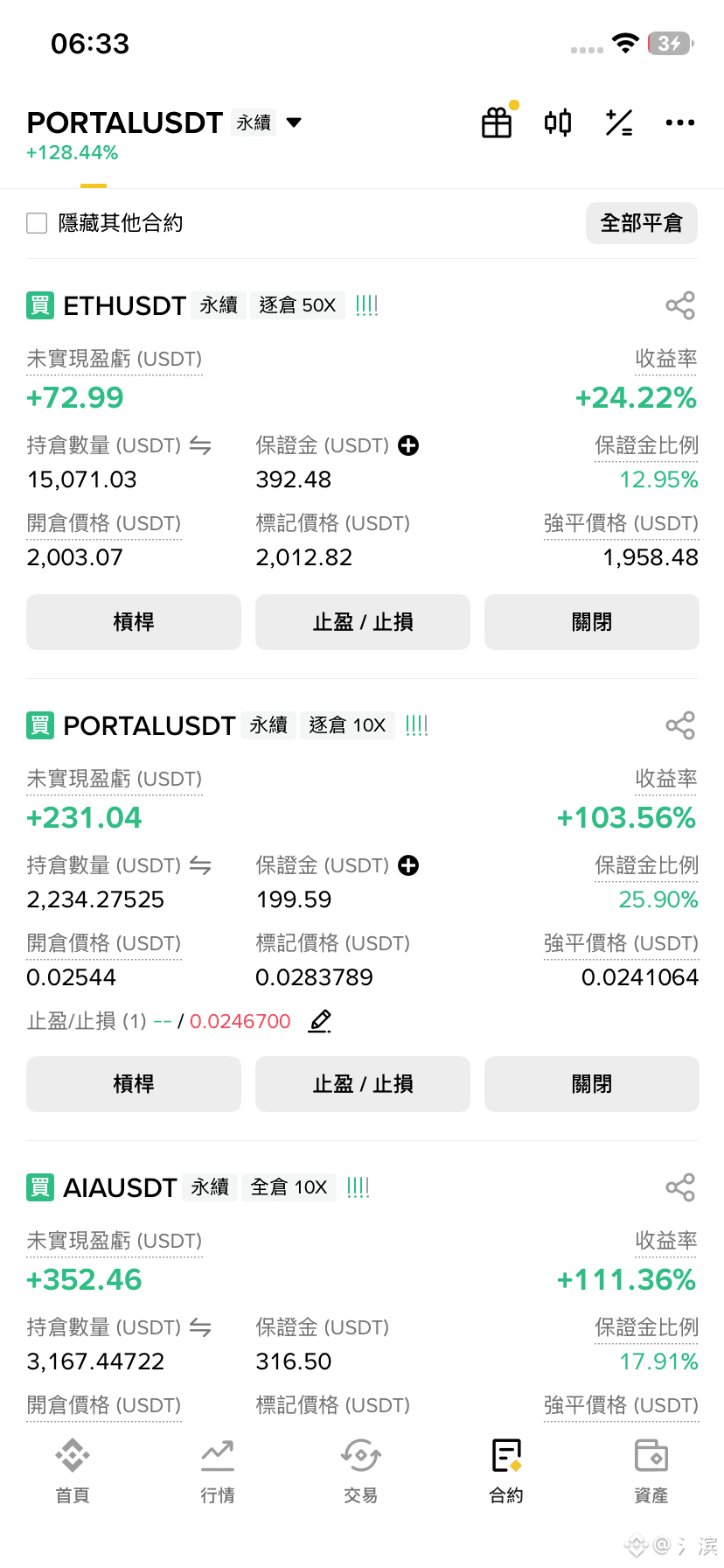Close the PORTALUSDT position with 關閉
Screen dimensions: 724x1568
pos(592,1084)
